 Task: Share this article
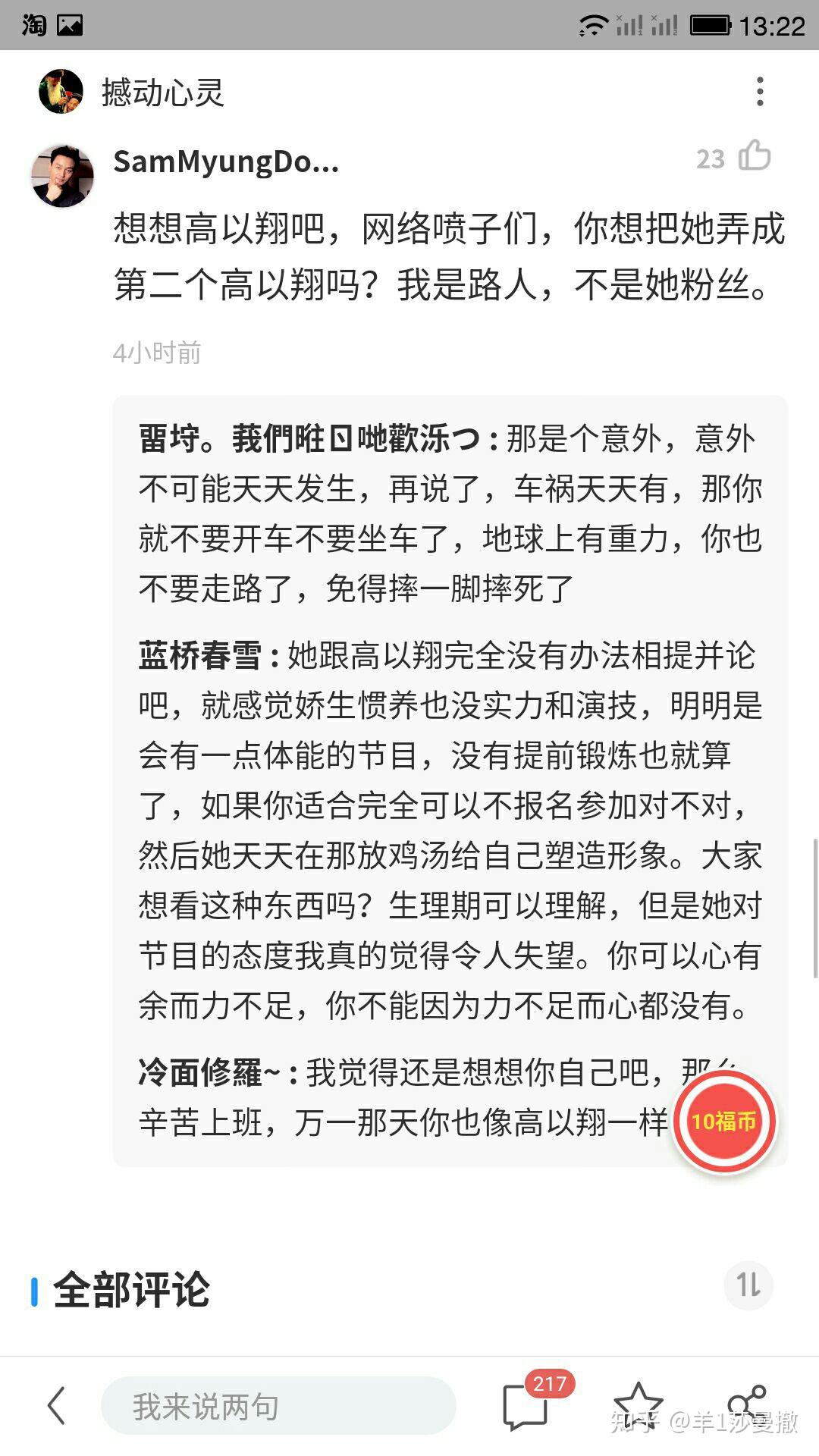[x=748, y=1405]
